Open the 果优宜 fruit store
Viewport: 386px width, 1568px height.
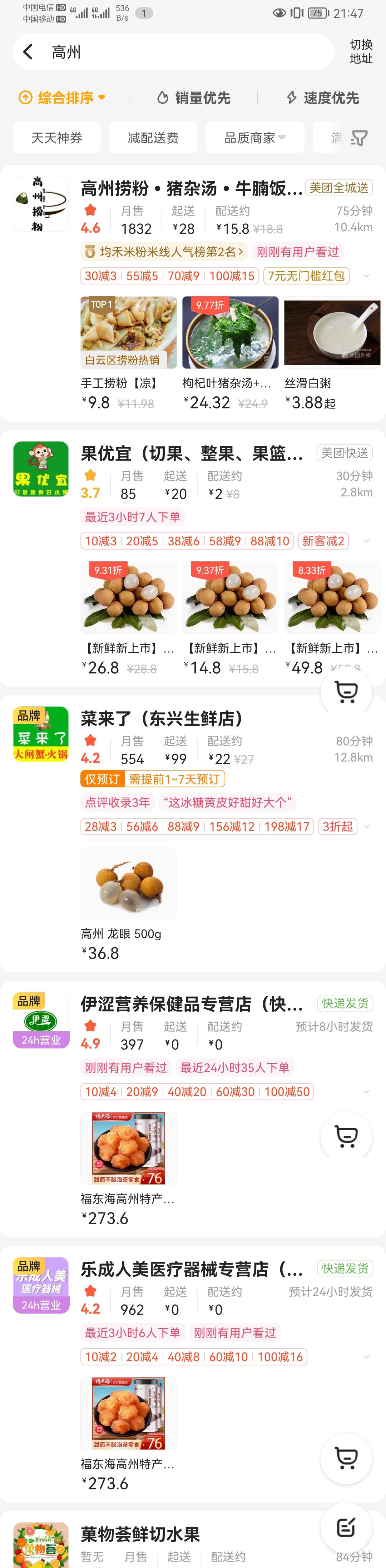[191, 453]
